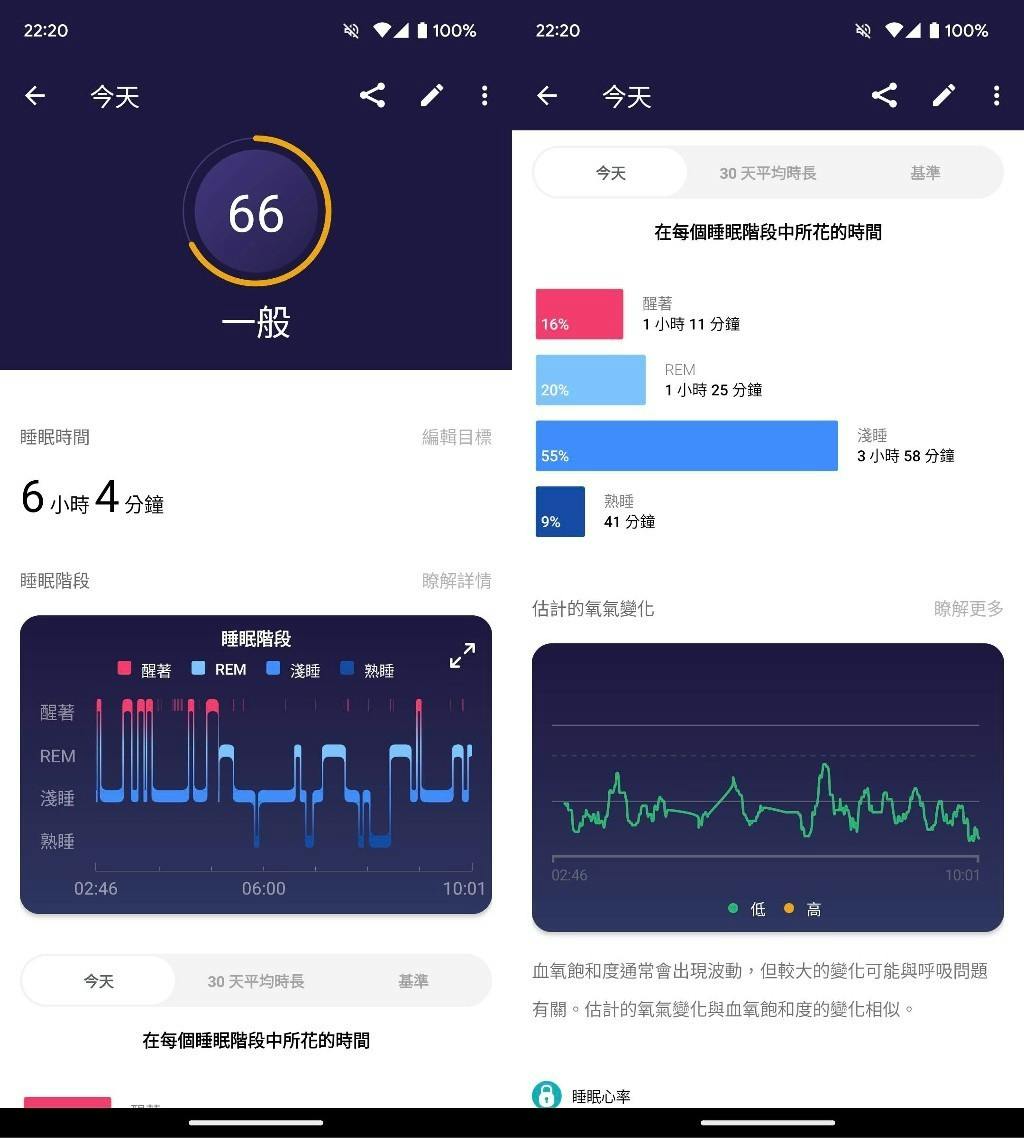Screen dimensions: 1024x1138
Task: Switch to 30 天平均時長 tab under the 睡眠階段 chart
Action: point(256,981)
